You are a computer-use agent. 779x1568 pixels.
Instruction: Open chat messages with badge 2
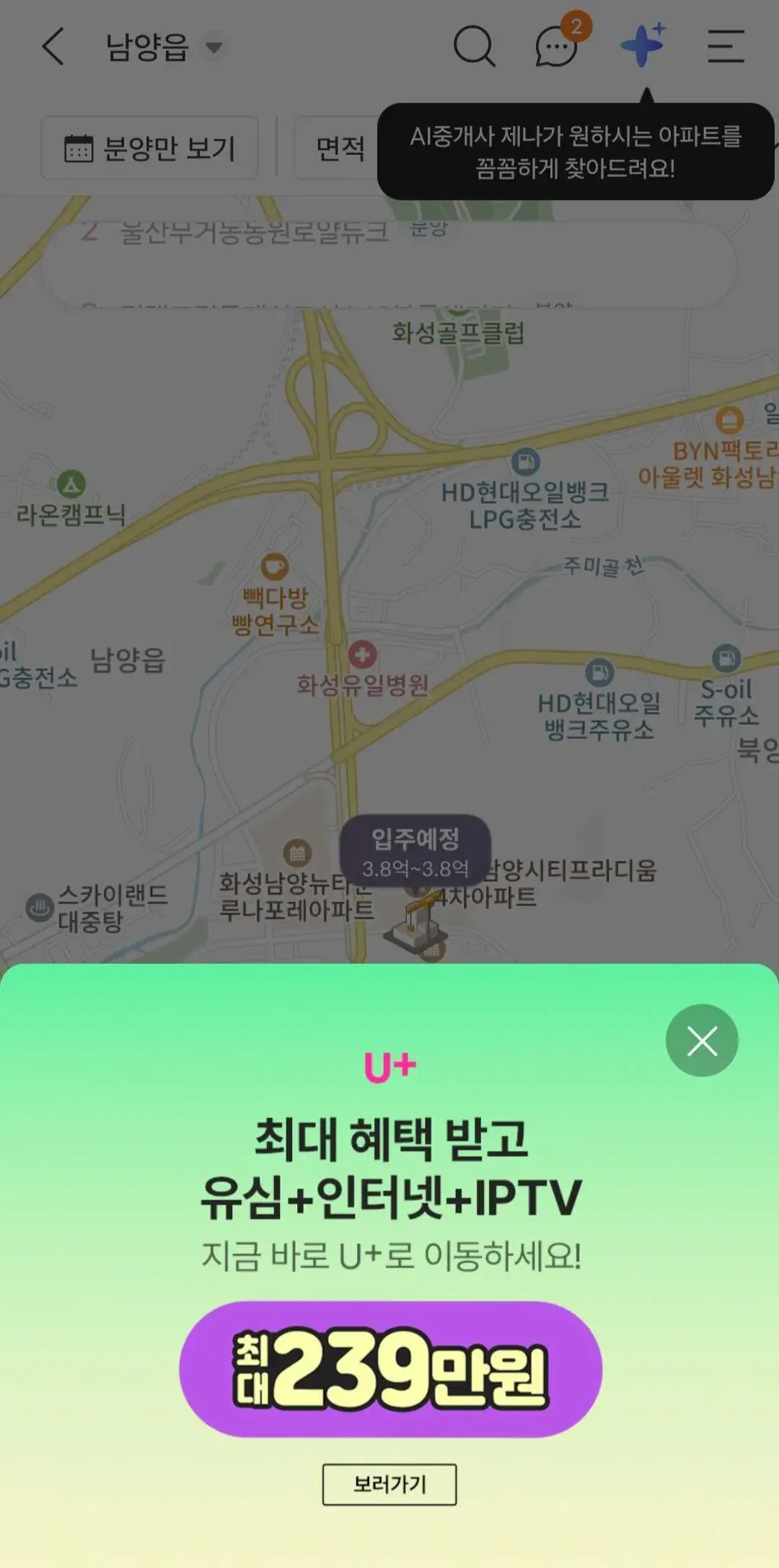557,48
